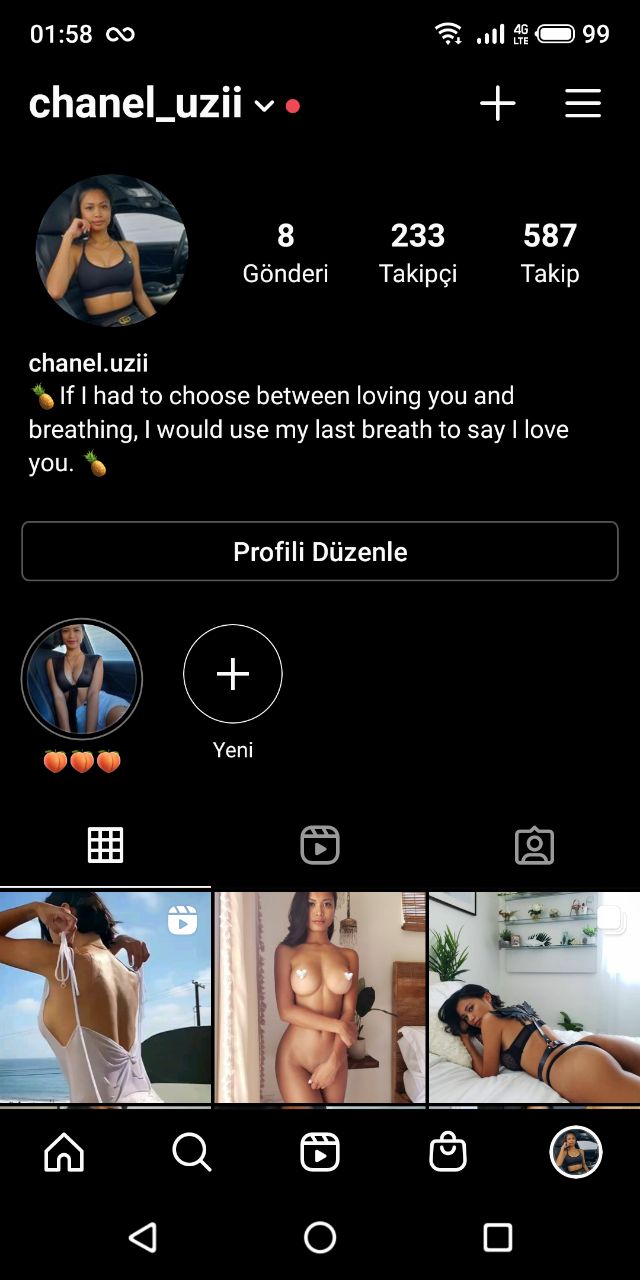Viewport: 640px width, 1280px height.
Task: Open search from the bottom bar
Action: [191, 1153]
